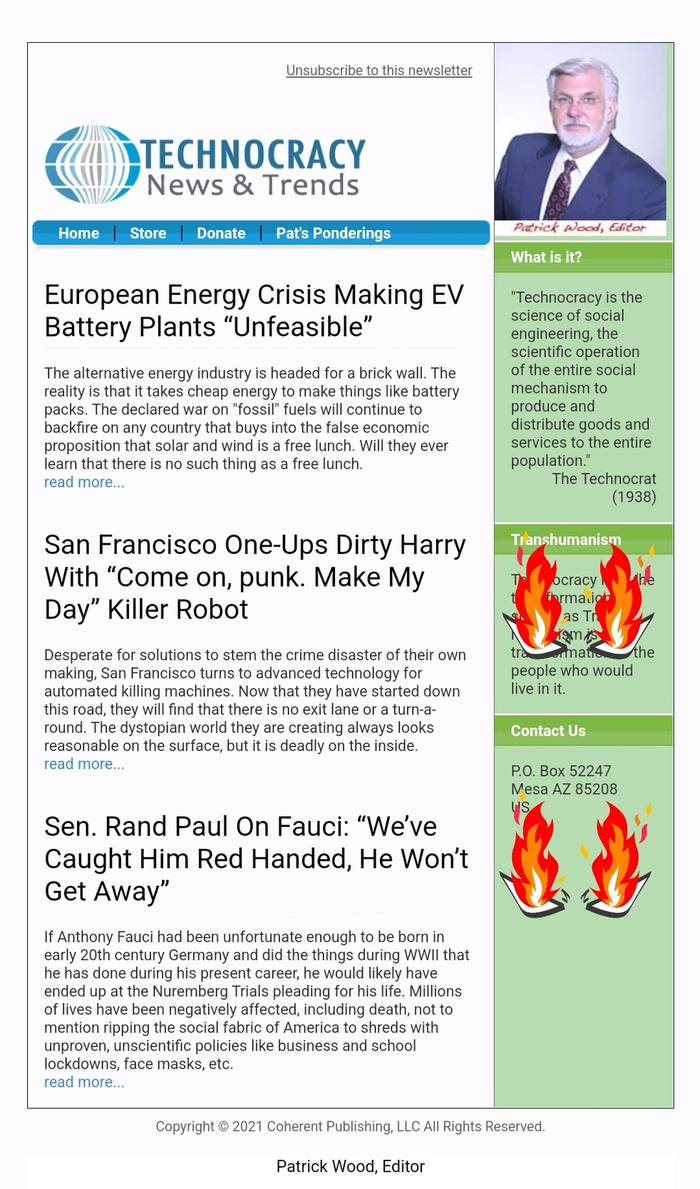Read more on San Francisco Killer Robot article

(84, 764)
